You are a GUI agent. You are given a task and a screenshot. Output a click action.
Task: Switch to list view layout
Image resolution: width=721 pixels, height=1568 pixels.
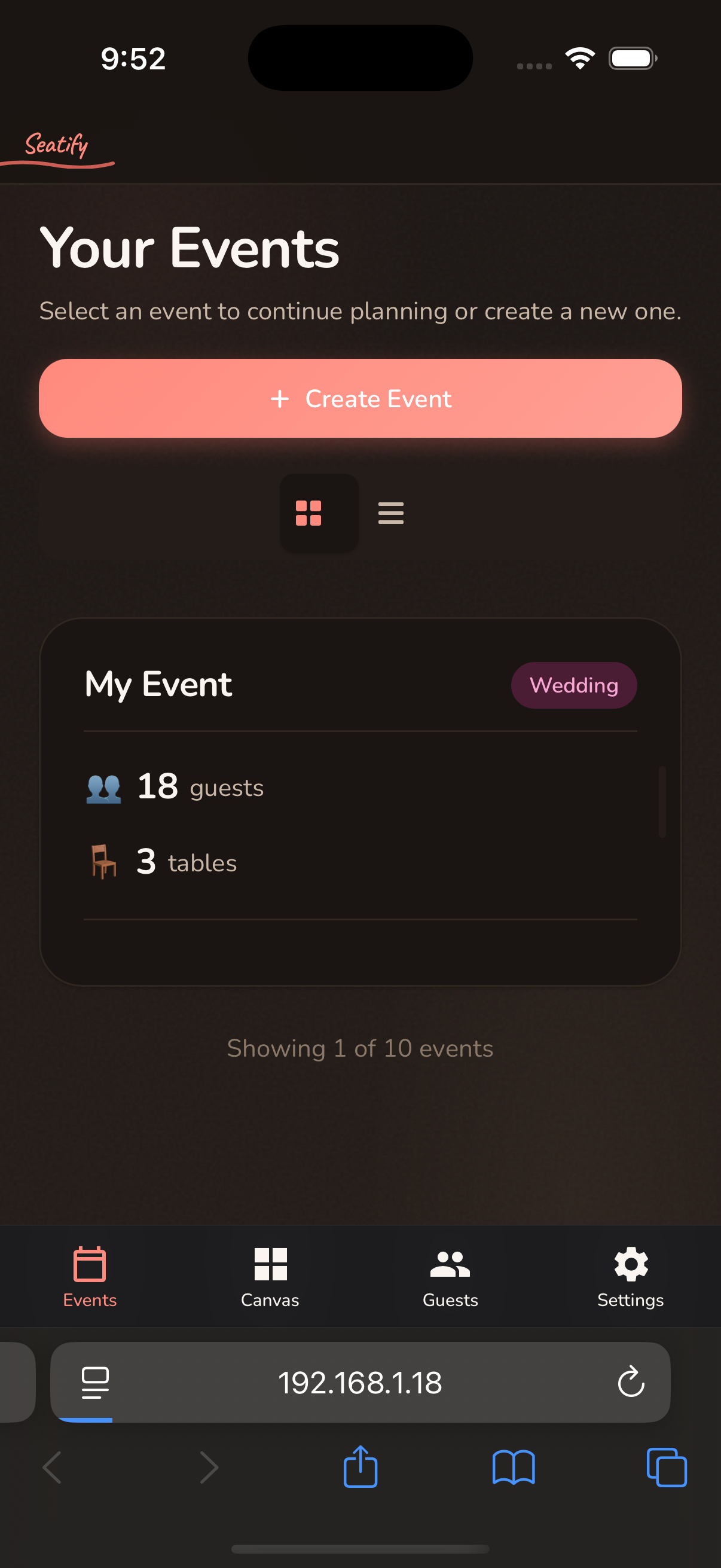pos(390,513)
